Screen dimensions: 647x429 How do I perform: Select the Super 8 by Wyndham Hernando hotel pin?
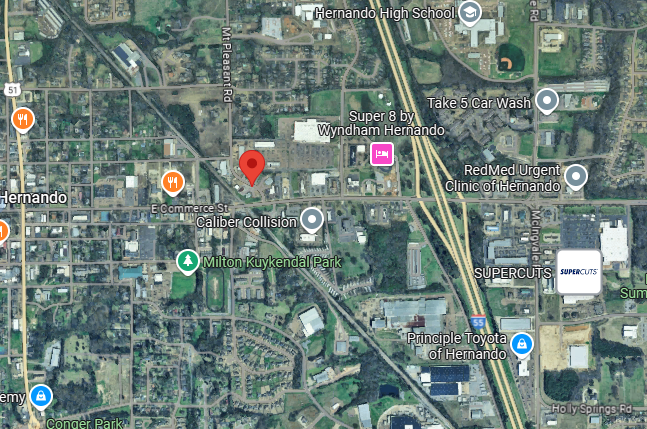382,153
